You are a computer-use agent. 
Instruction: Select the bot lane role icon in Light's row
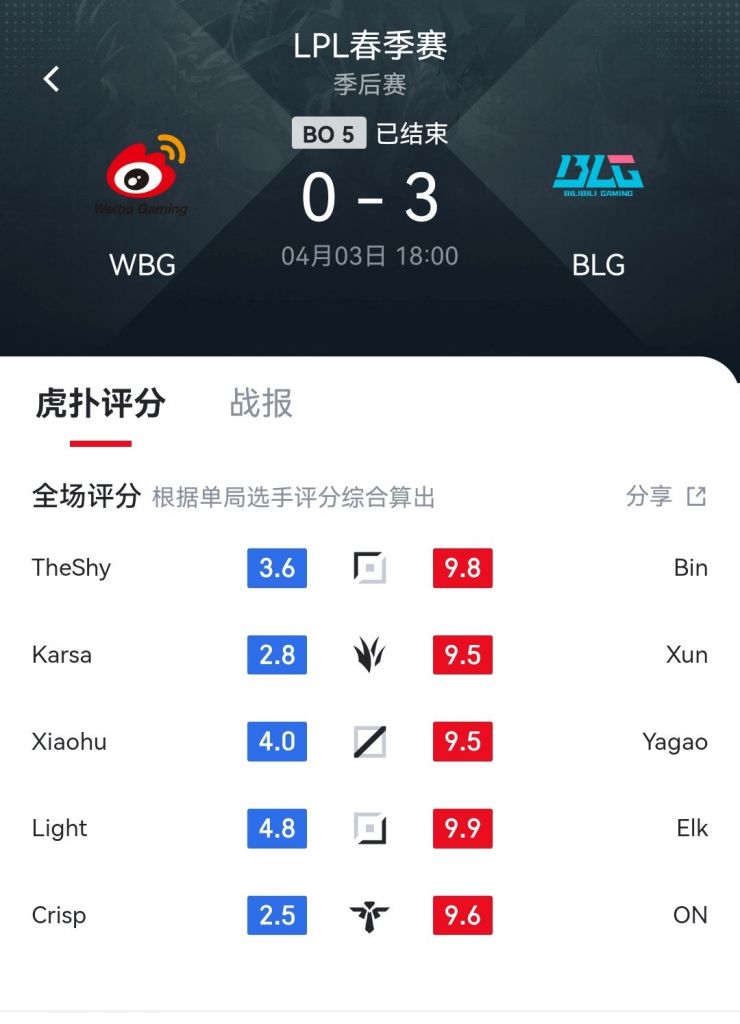pyautogui.click(x=370, y=829)
